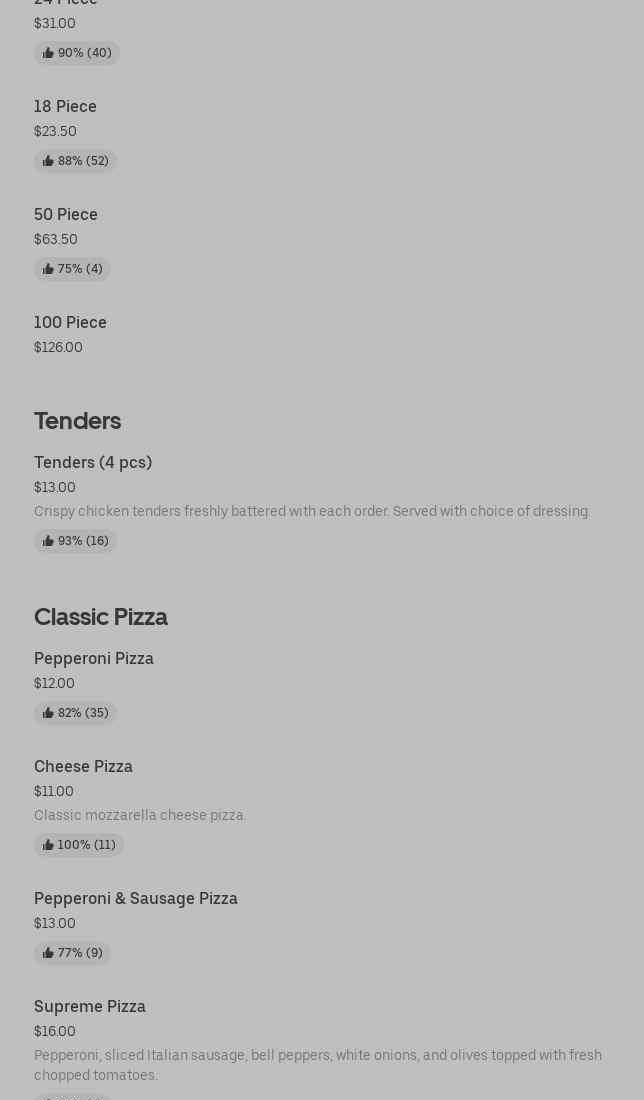The height and width of the screenshot is (1100, 644).
Task: Open the Cheese Pizza item
Action: pos(83,767)
